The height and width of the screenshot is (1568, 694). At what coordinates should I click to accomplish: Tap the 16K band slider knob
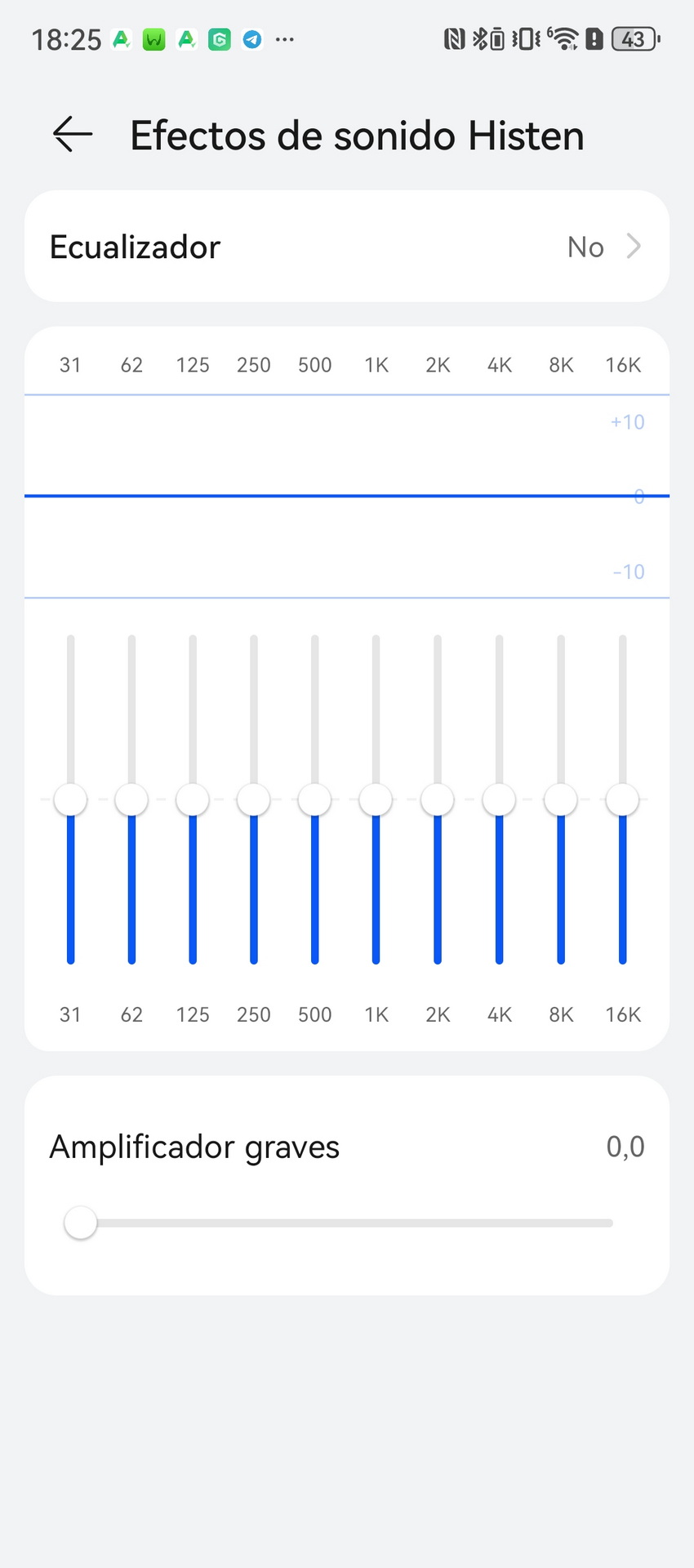click(622, 800)
